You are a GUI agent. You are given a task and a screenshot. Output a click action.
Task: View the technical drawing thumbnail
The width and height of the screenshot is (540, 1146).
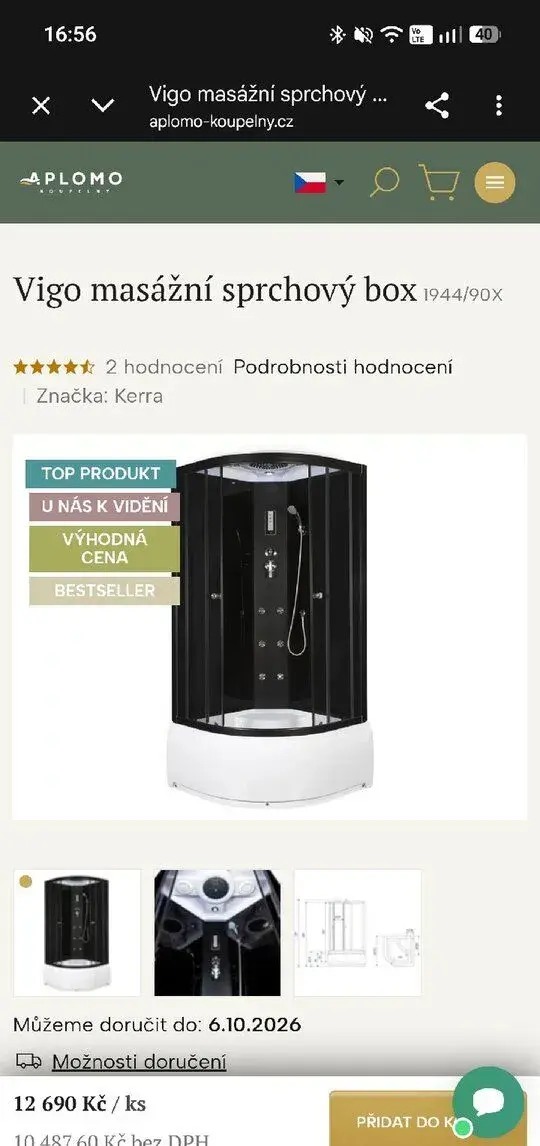coord(357,933)
